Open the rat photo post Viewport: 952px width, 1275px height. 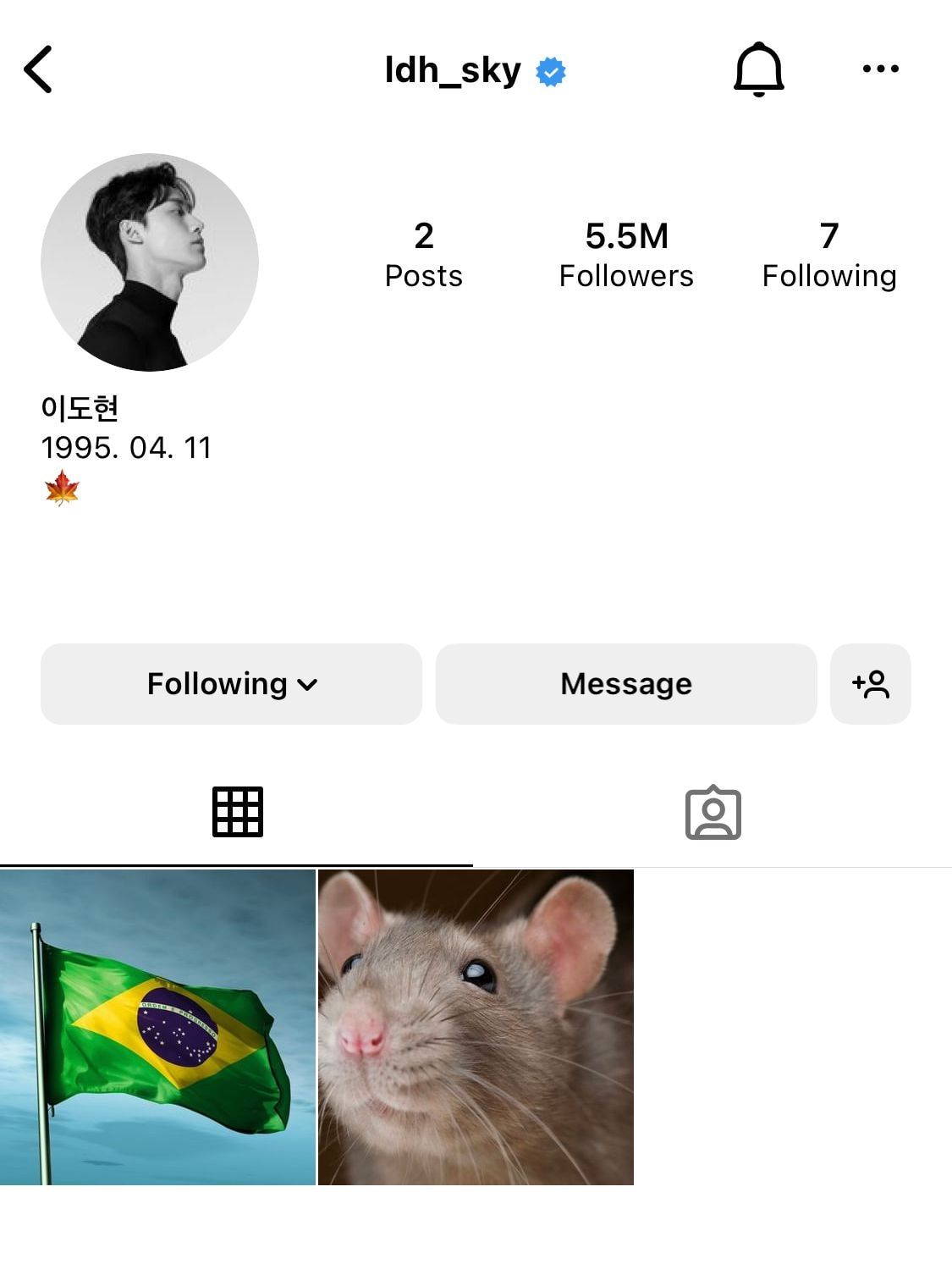(476, 1027)
